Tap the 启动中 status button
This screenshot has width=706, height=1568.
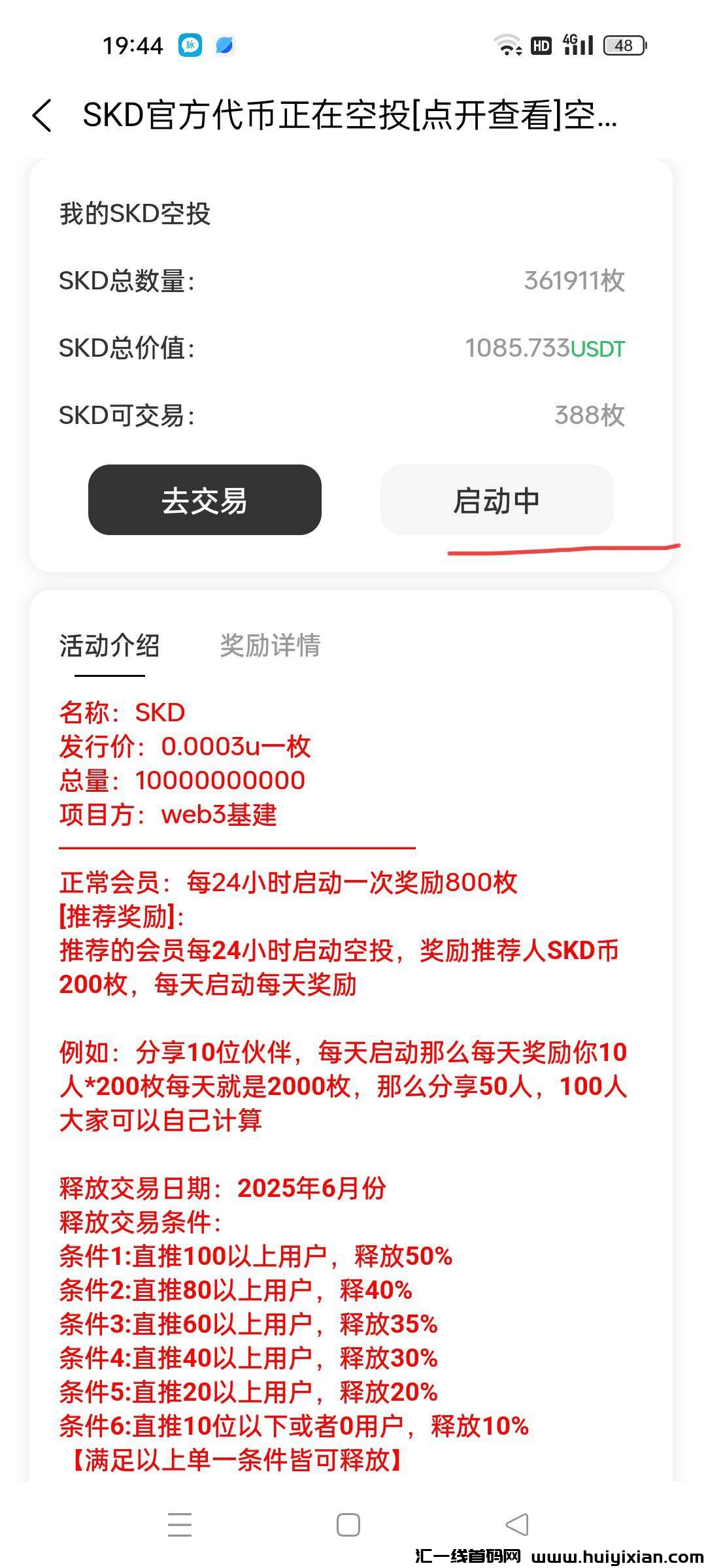tap(497, 500)
